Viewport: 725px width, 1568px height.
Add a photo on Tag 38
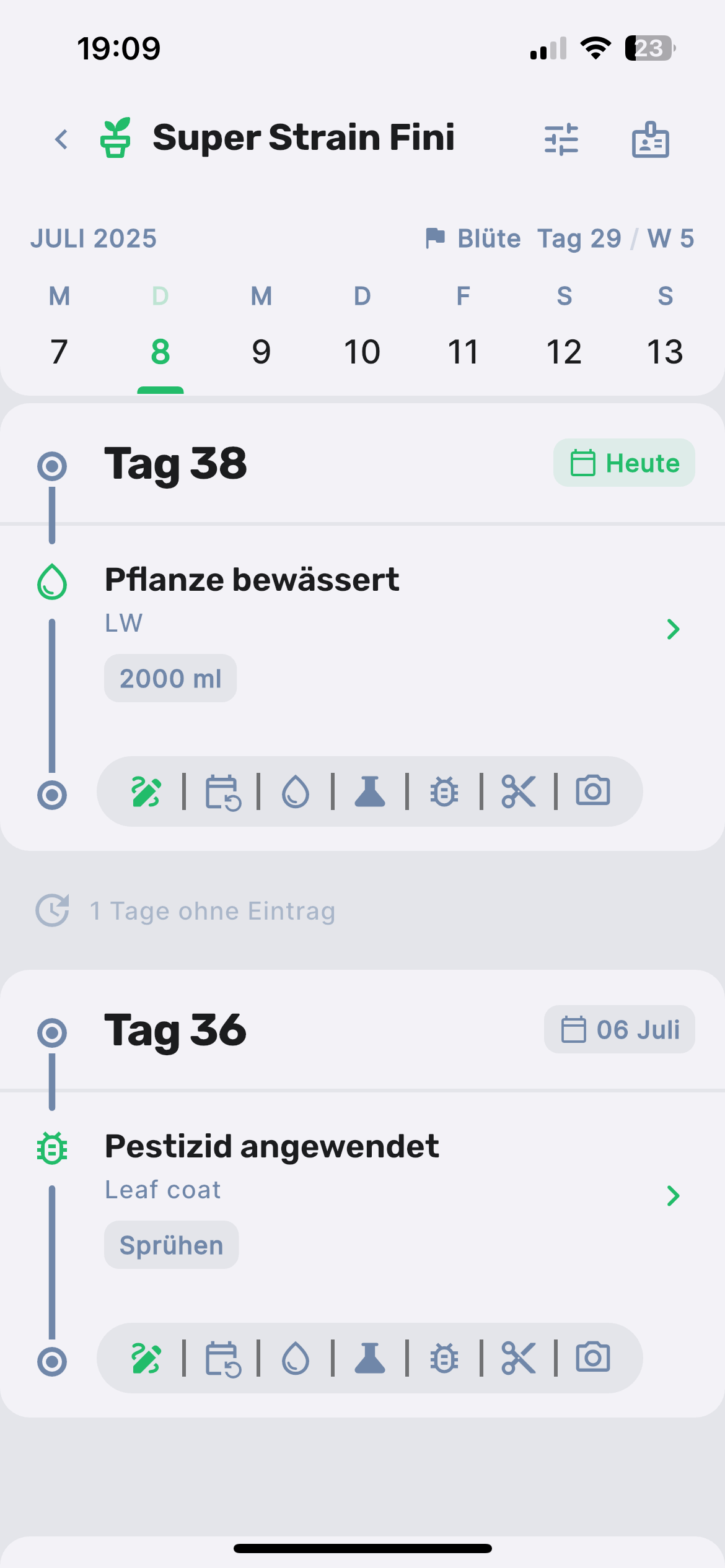click(593, 792)
